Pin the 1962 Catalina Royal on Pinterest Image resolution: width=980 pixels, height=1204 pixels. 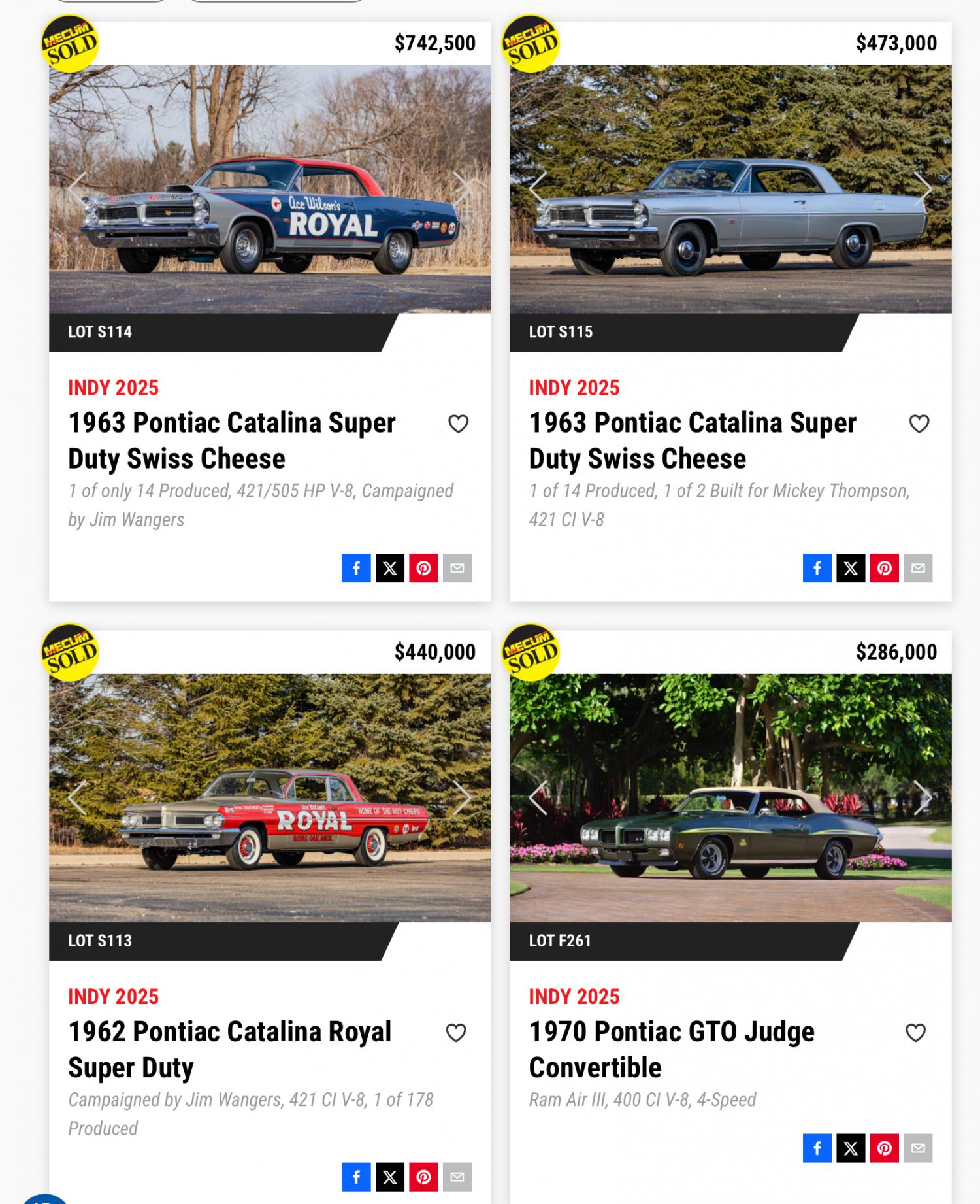pos(423,1177)
